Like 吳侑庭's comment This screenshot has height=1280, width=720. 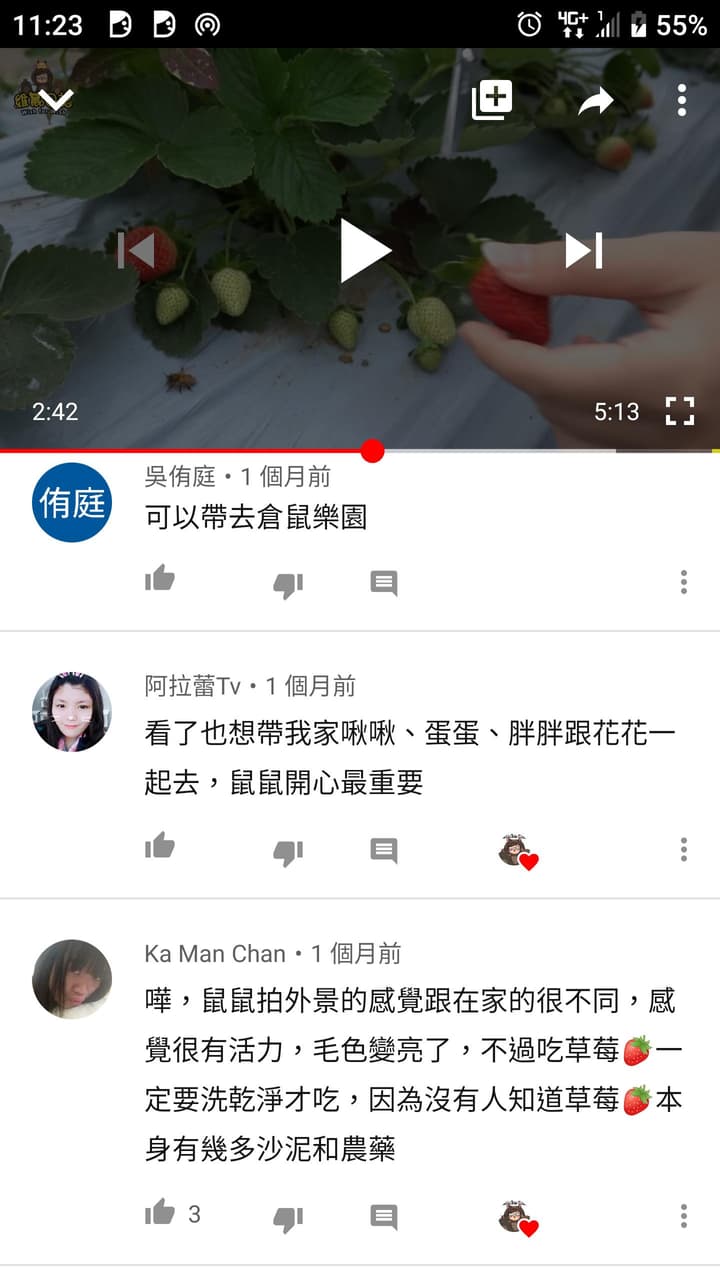(x=160, y=579)
